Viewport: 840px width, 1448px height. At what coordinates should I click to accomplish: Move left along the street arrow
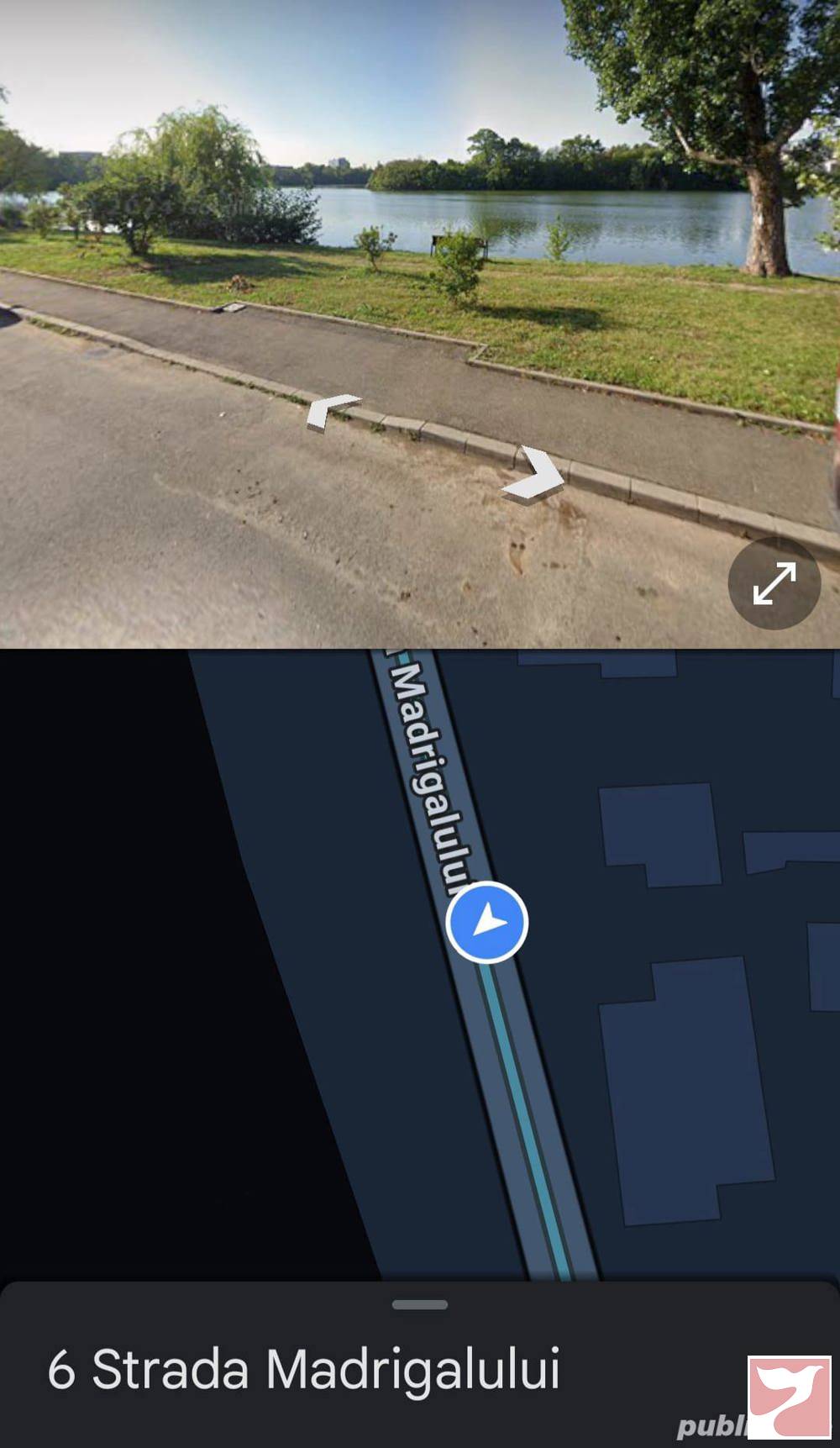click(333, 413)
